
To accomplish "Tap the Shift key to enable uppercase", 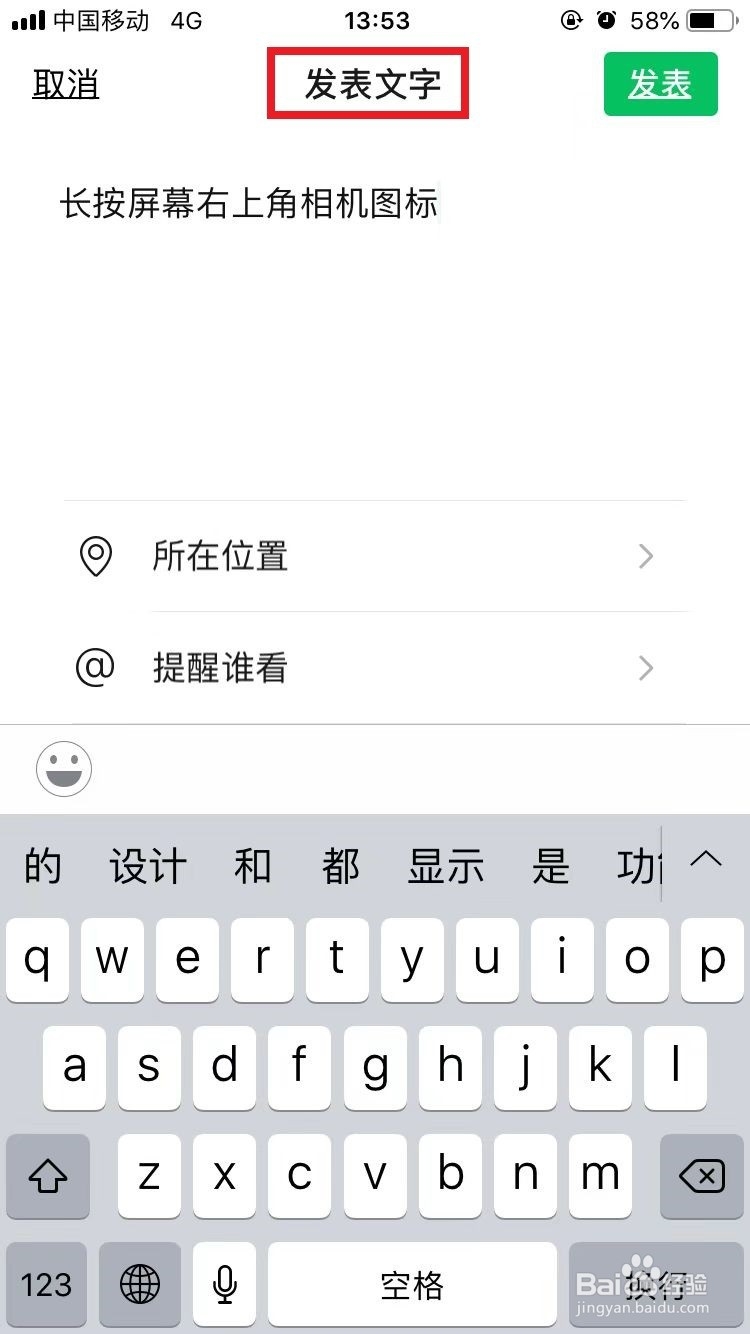I will 47,1177.
